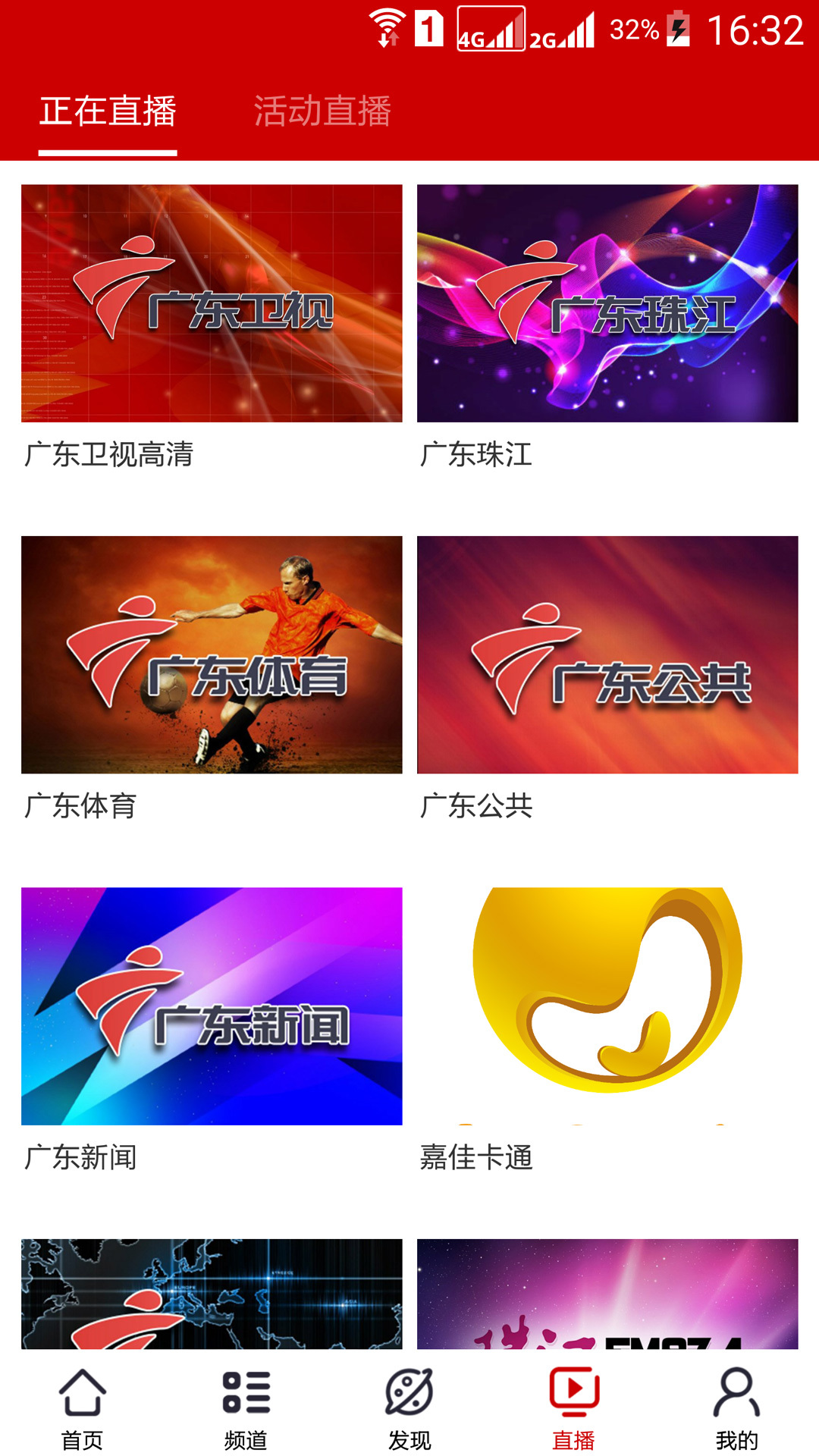Go to the 首页 home tab
The image size is (819, 1456).
pyautogui.click(x=82, y=1408)
